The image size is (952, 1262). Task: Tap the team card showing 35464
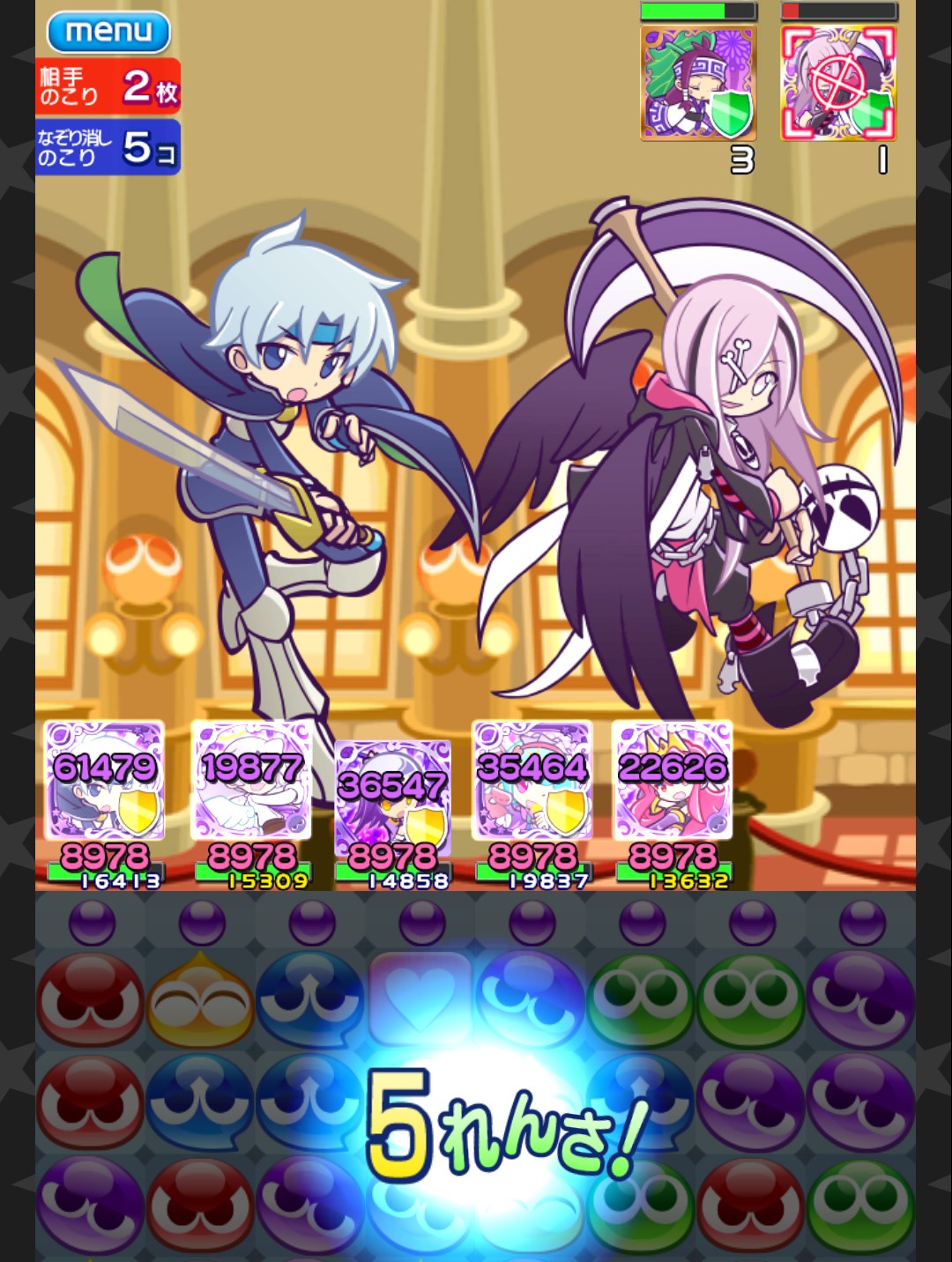point(532,781)
